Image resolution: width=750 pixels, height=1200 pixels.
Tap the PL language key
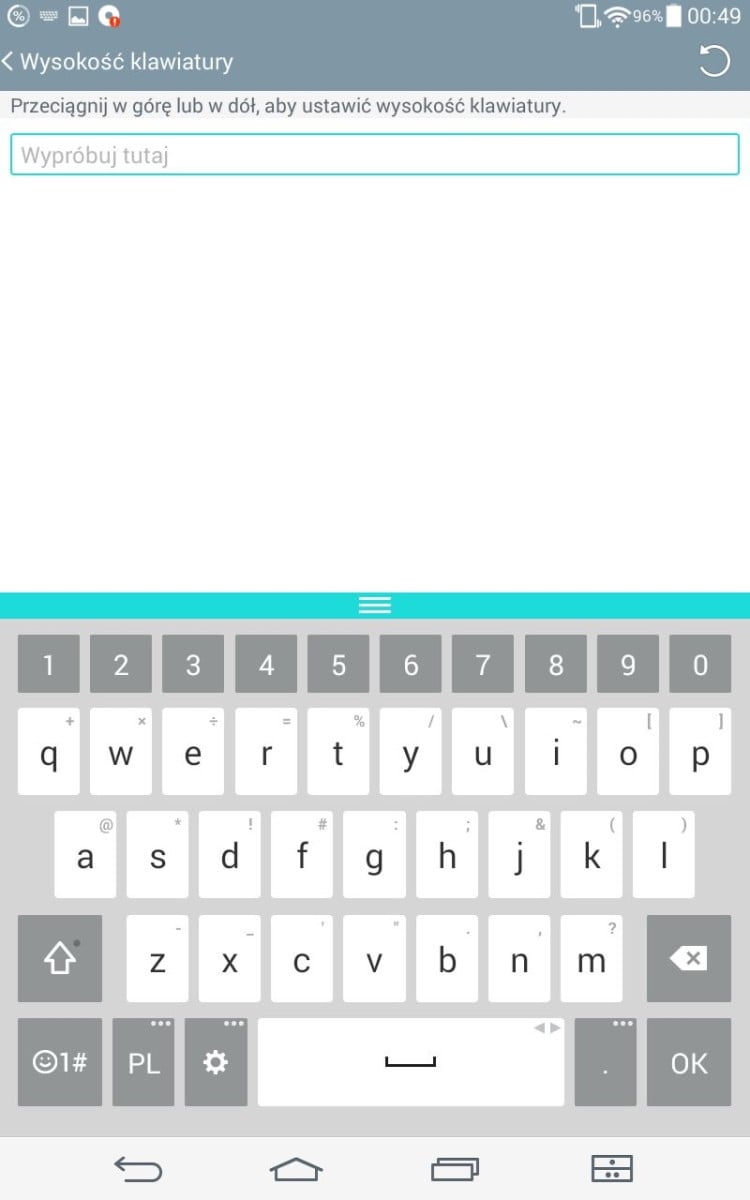[144, 1062]
